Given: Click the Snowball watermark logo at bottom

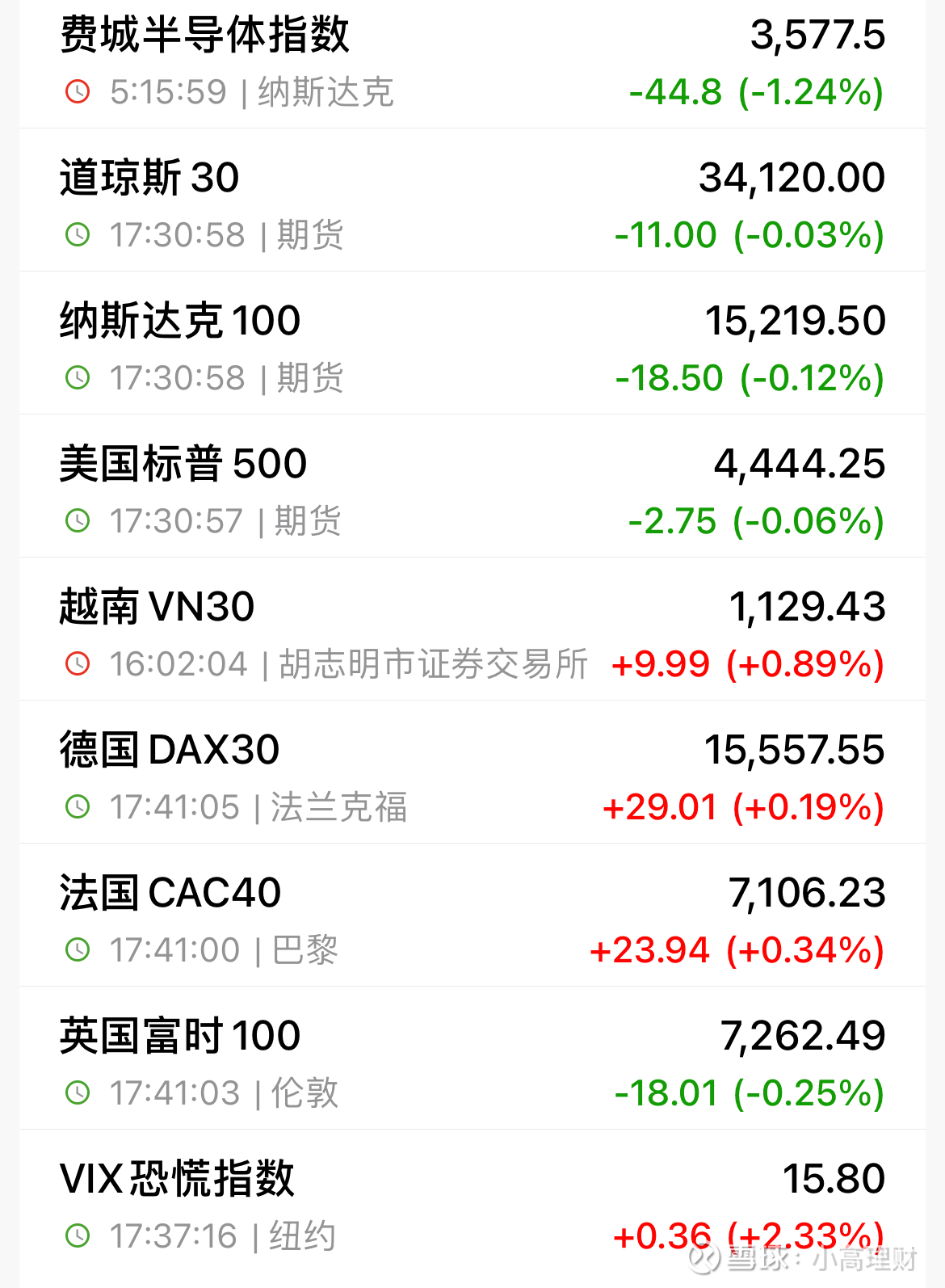Looking at the screenshot, I should coord(706,1258).
